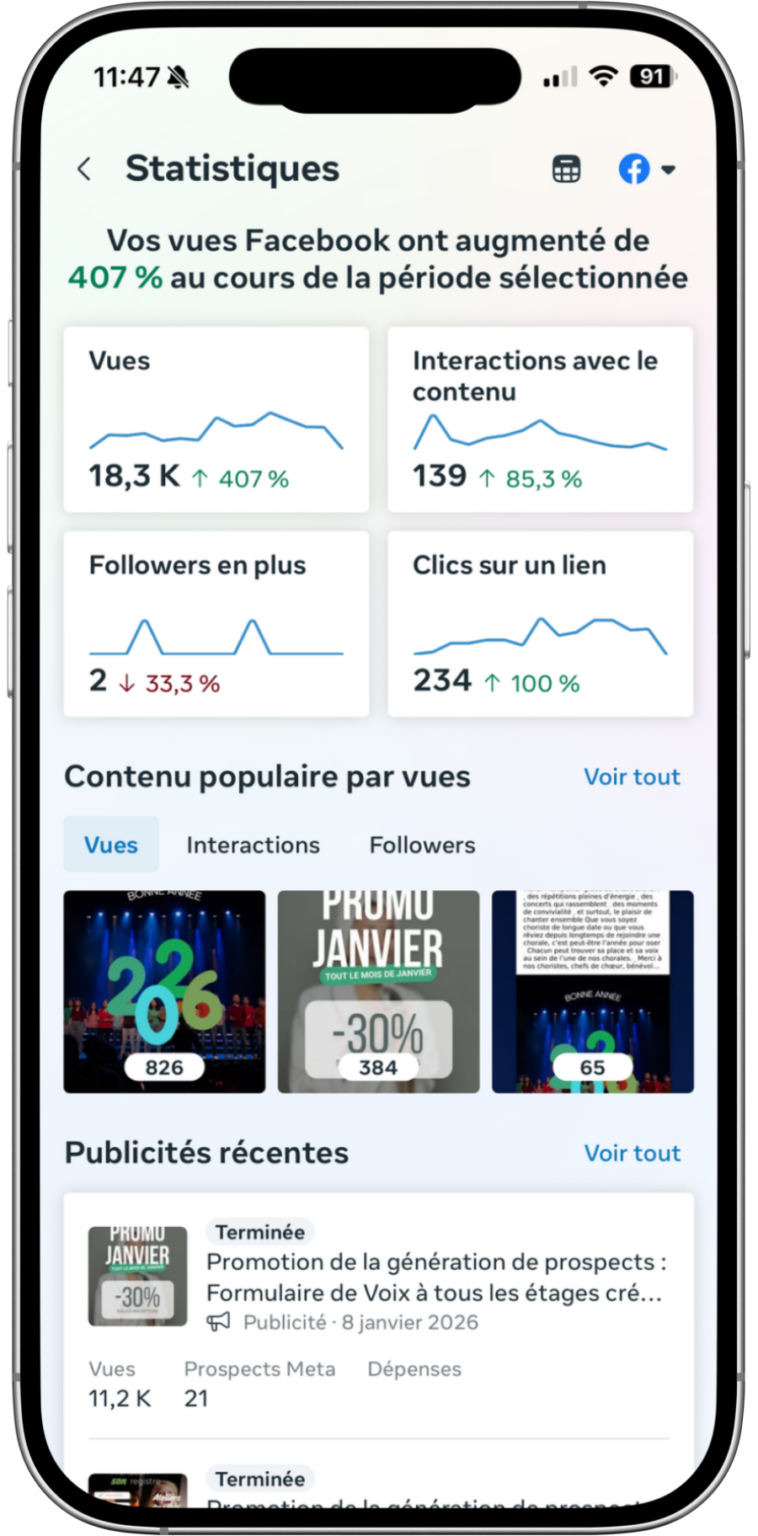Open the Followers en plus card
758x1536 pixels.
(x=216, y=624)
